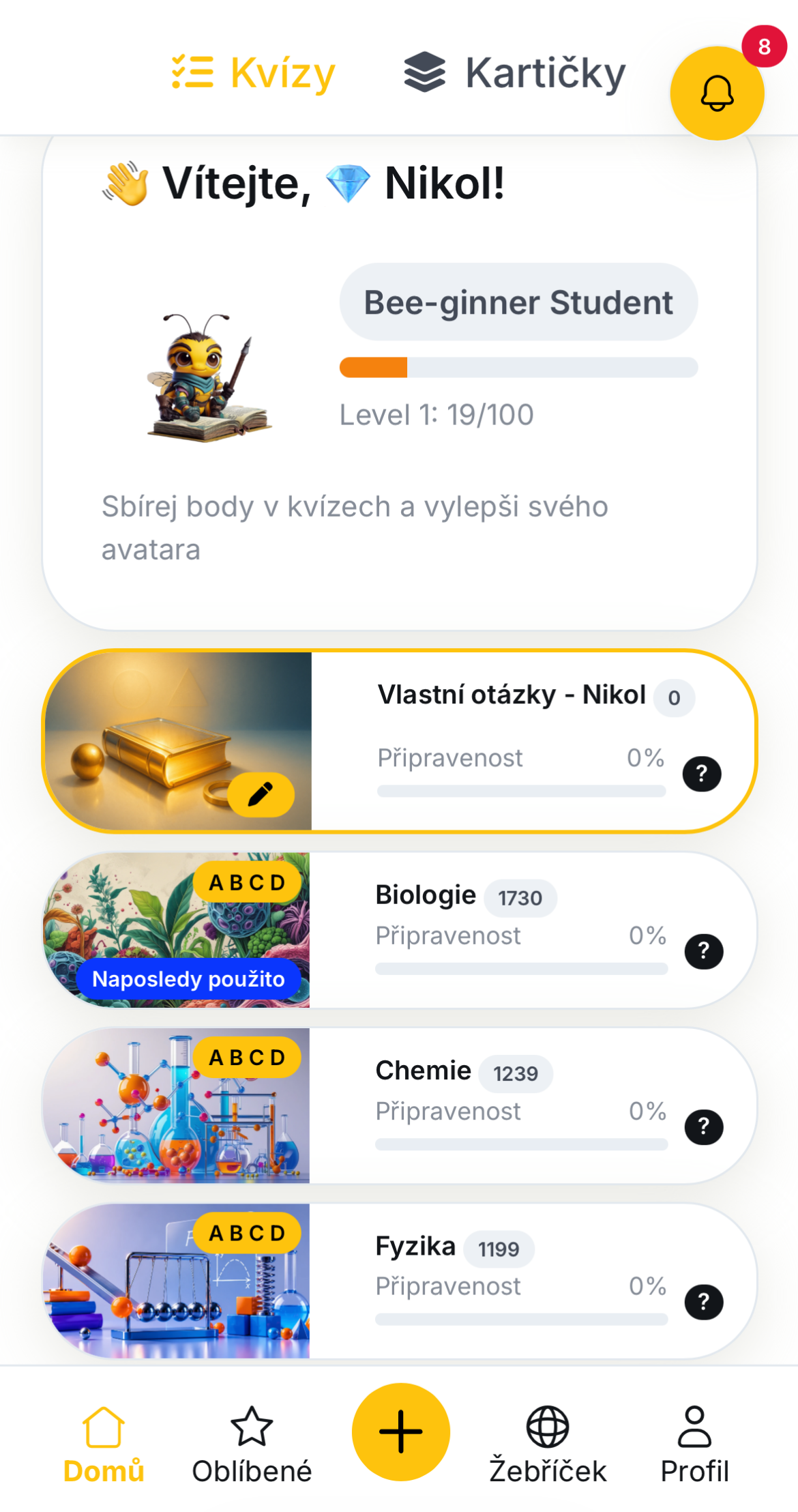798x1512 pixels.
Task: Tap the edit pencil on Vlastní otázky
Action: point(261,795)
